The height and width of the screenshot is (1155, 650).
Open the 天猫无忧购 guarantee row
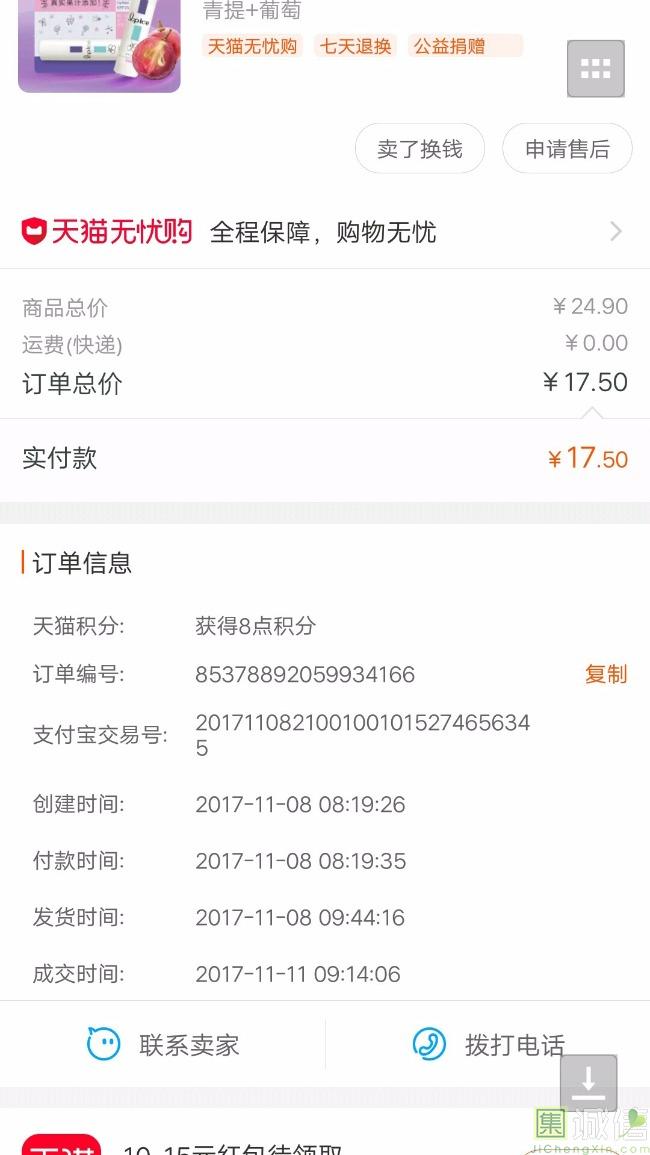(325, 232)
